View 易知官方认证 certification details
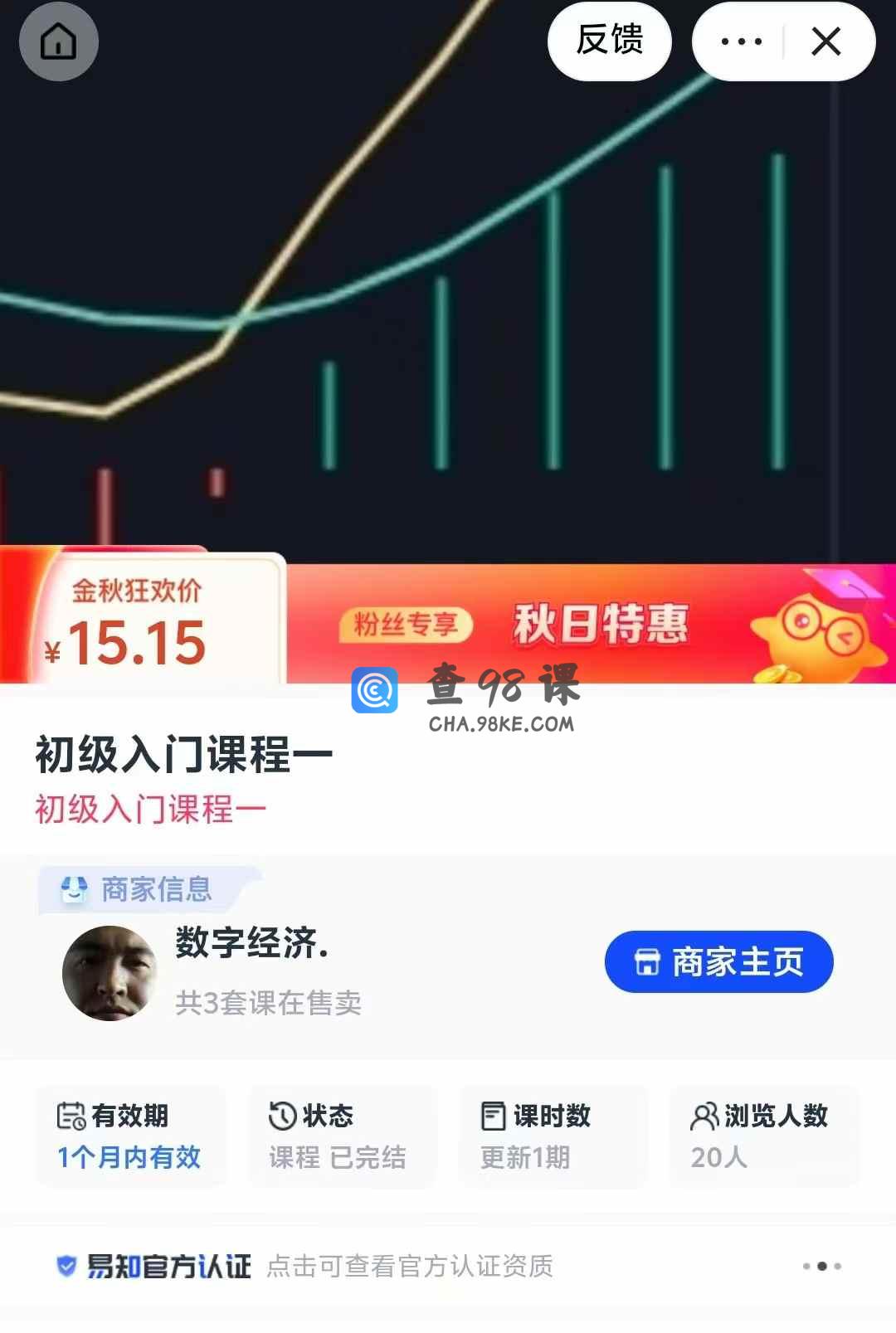The height and width of the screenshot is (1333, 896). [304, 1267]
